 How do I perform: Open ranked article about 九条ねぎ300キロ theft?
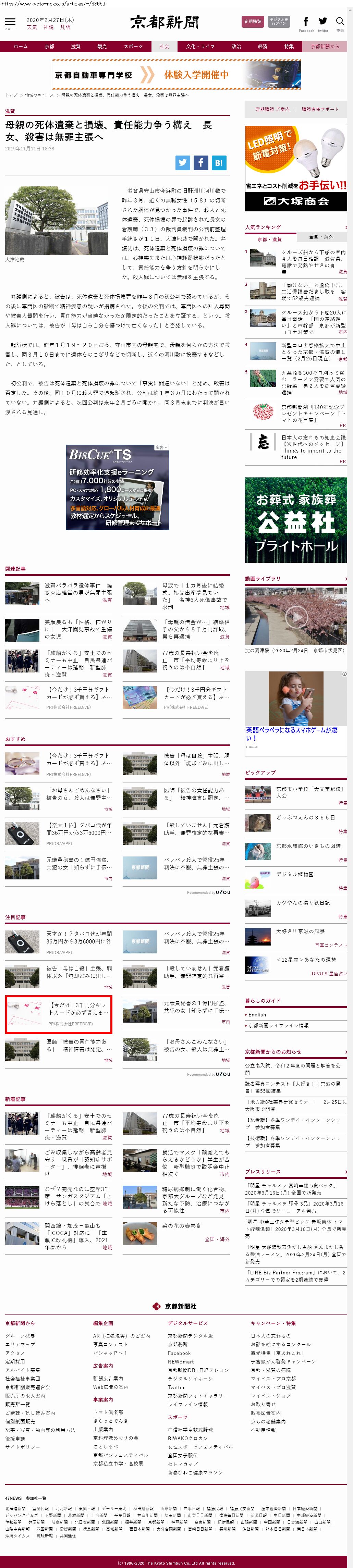pos(313,383)
